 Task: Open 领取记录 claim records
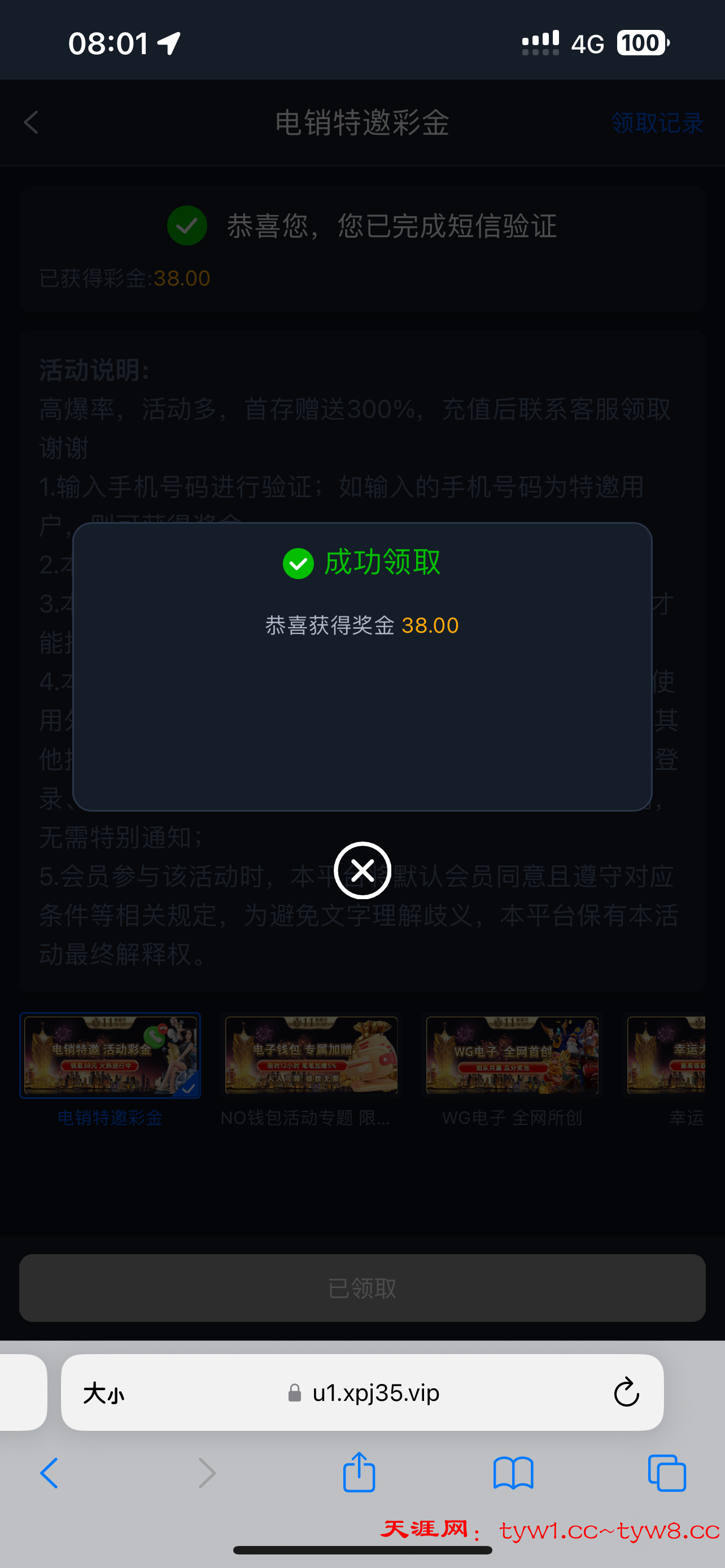(657, 123)
